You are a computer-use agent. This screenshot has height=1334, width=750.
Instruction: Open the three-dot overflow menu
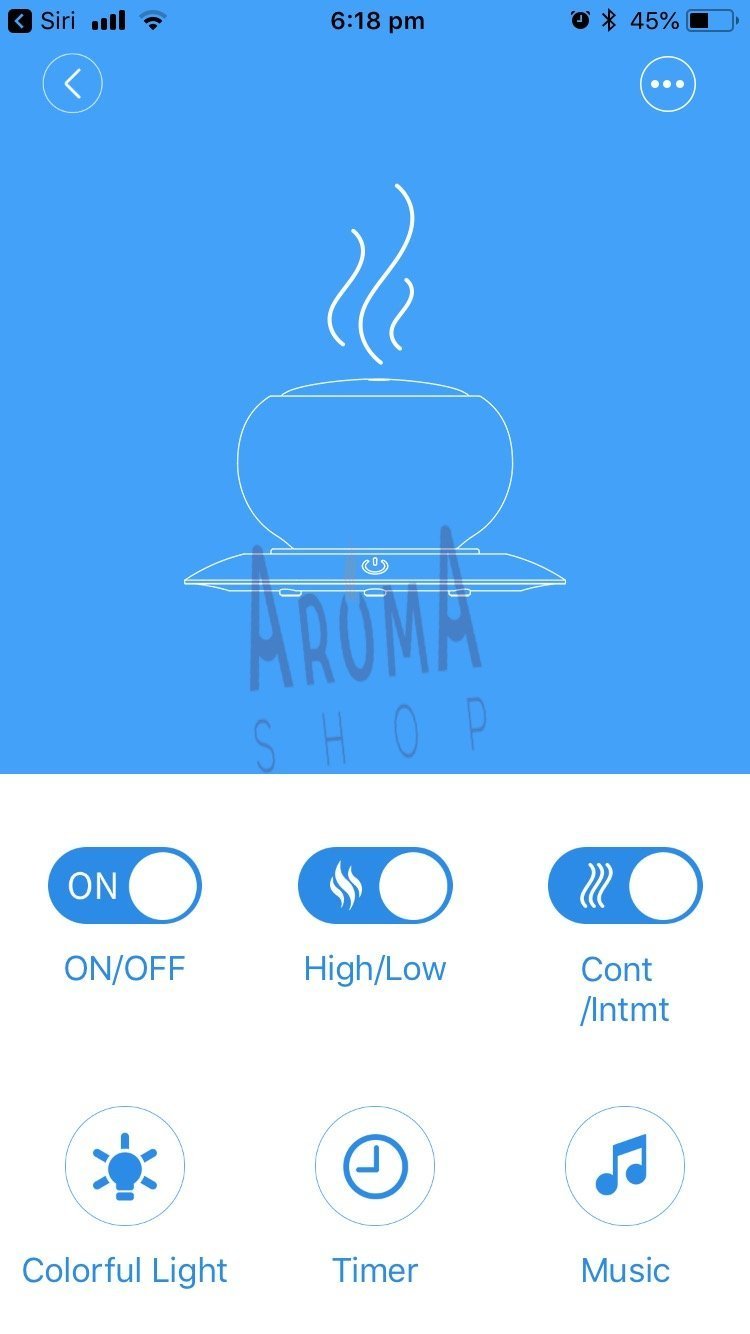pos(667,84)
